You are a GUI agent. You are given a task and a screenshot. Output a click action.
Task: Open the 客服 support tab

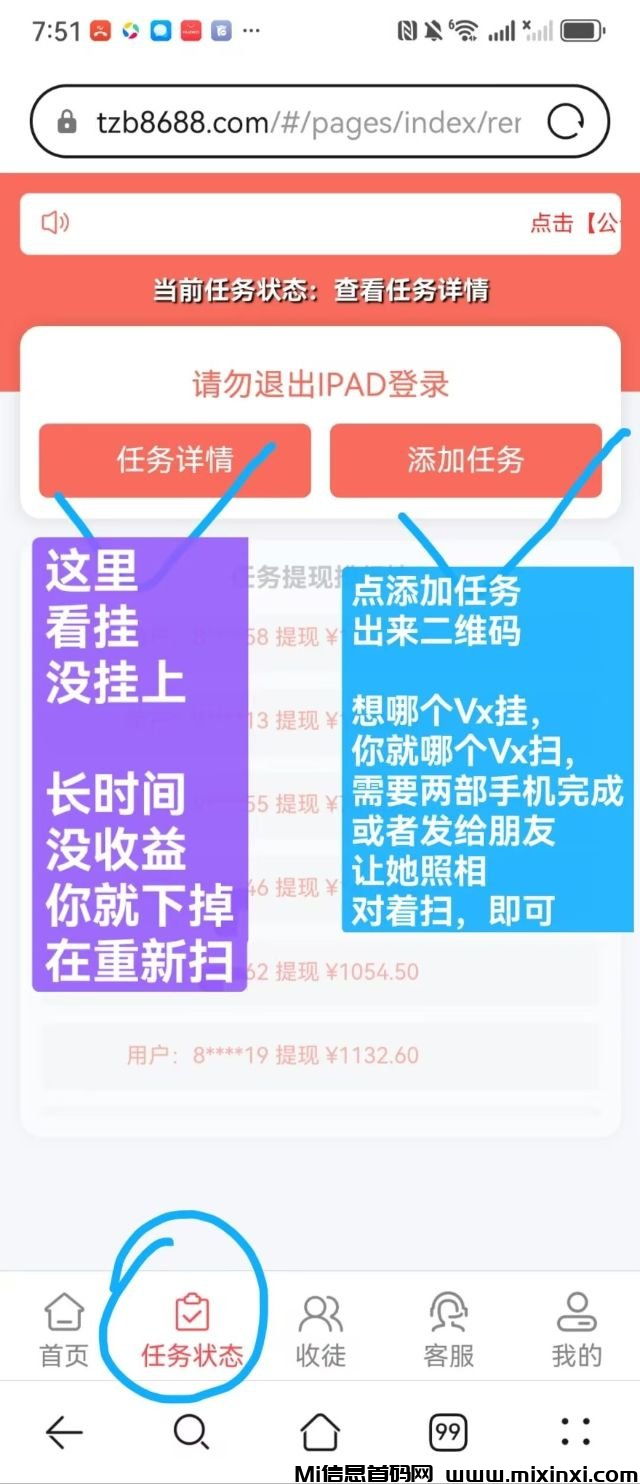449,1328
